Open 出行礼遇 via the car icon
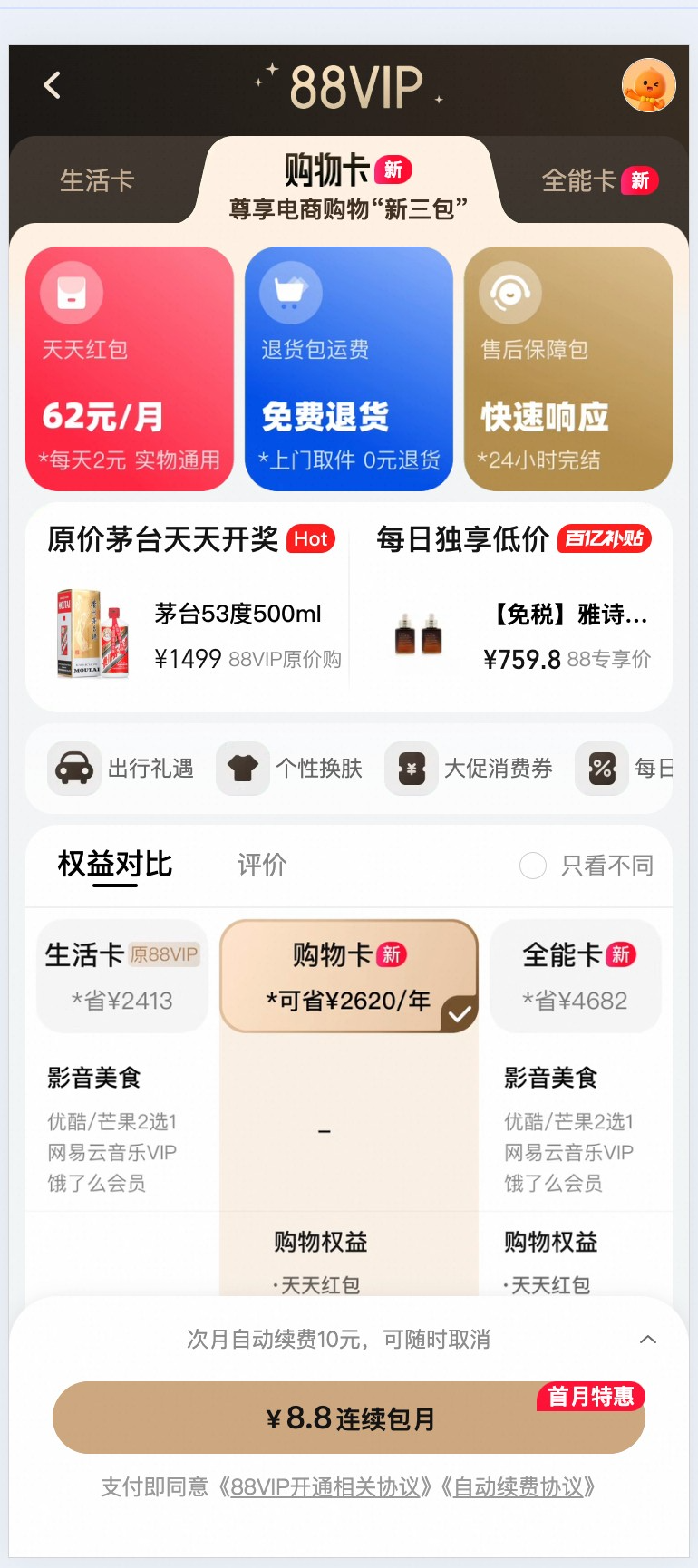 [73, 769]
